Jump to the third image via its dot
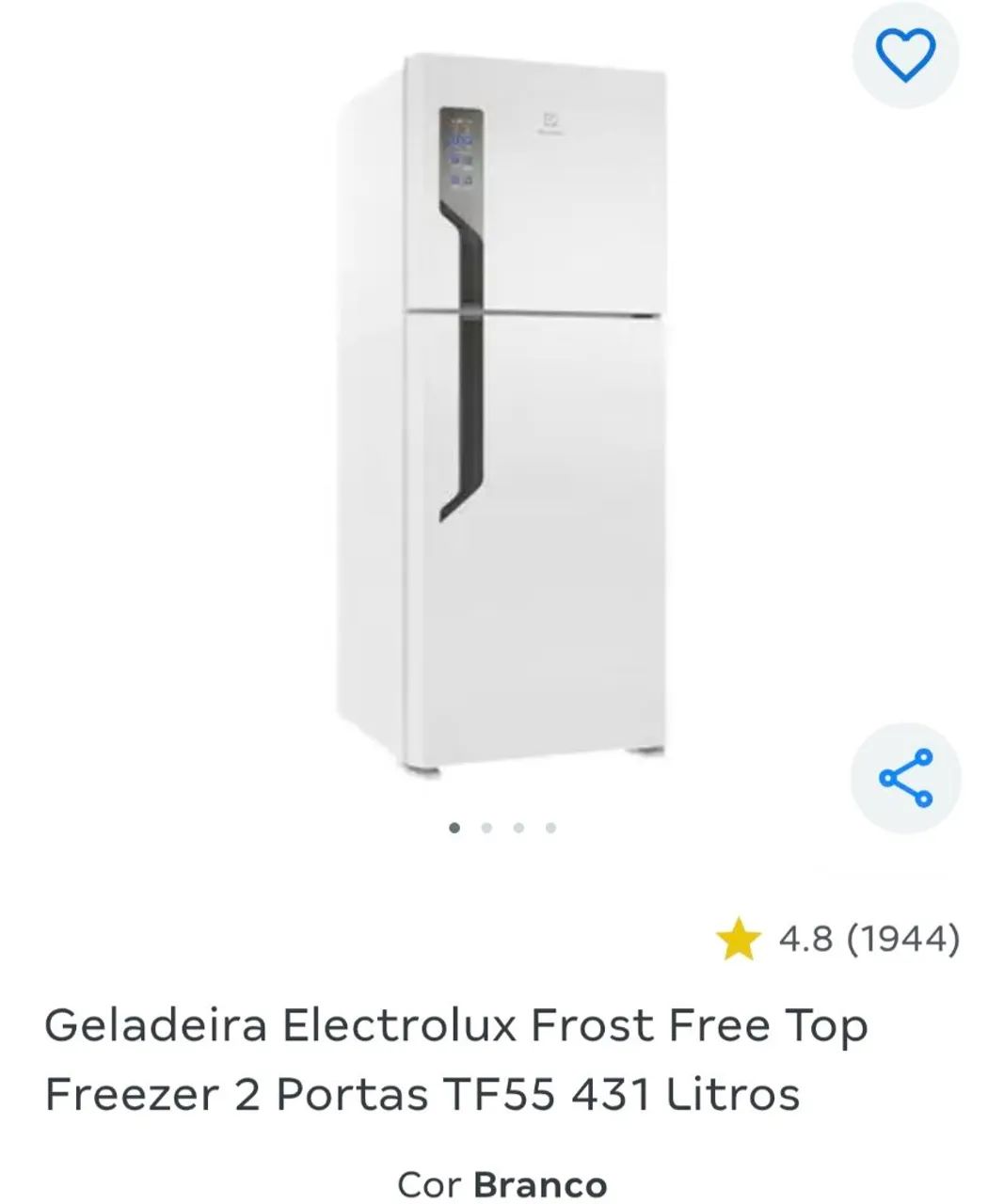This screenshot has width=1004, height=1204. click(518, 827)
